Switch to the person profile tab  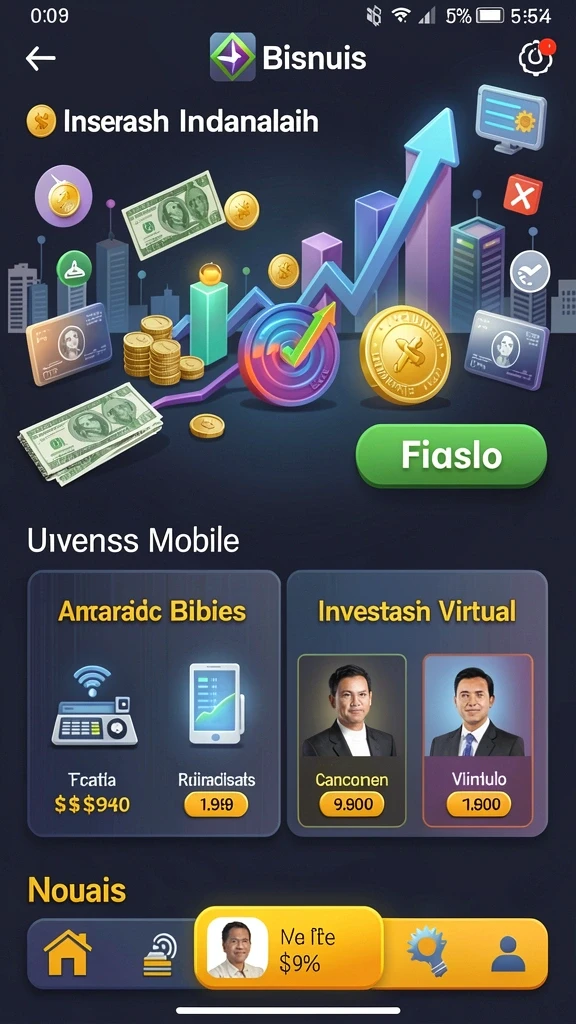pos(509,953)
